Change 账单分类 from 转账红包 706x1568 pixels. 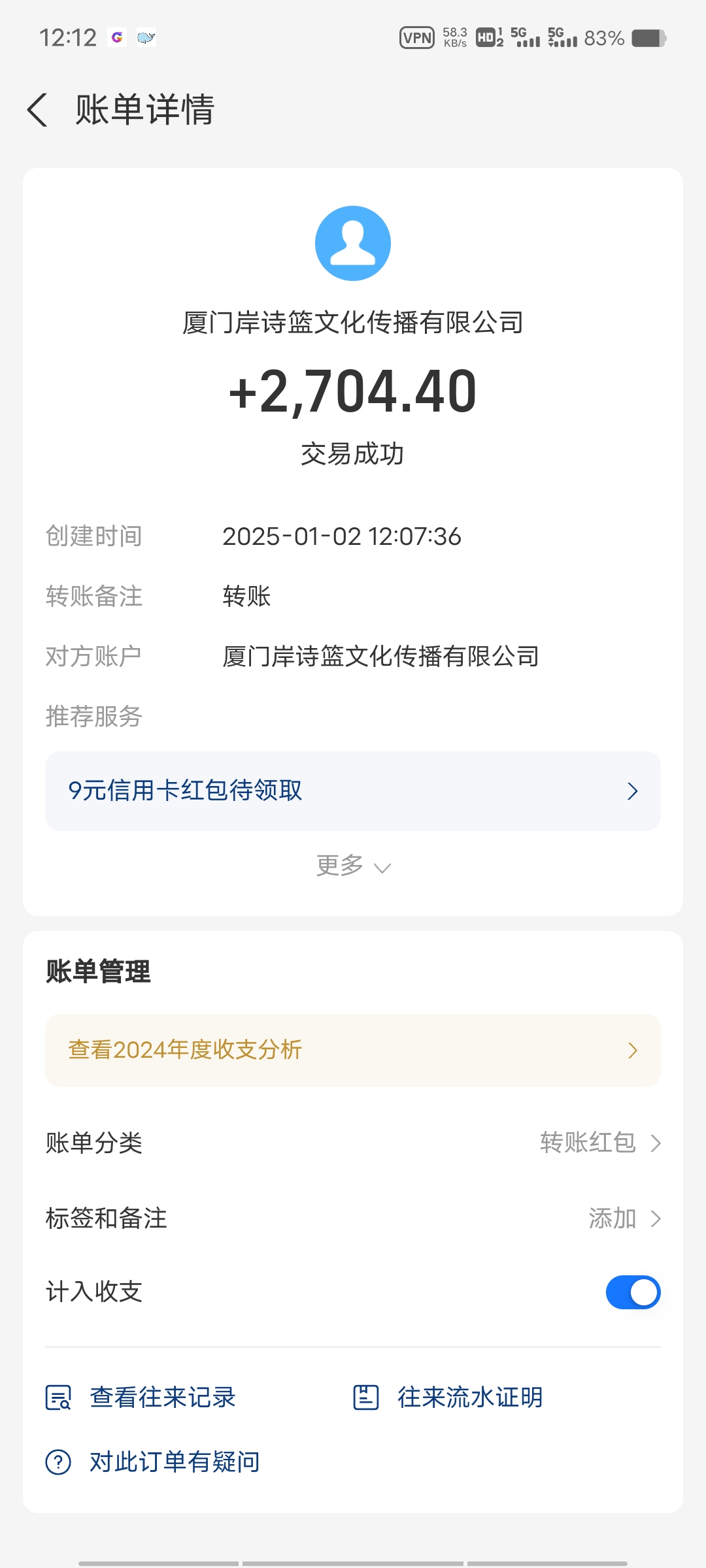353,1143
